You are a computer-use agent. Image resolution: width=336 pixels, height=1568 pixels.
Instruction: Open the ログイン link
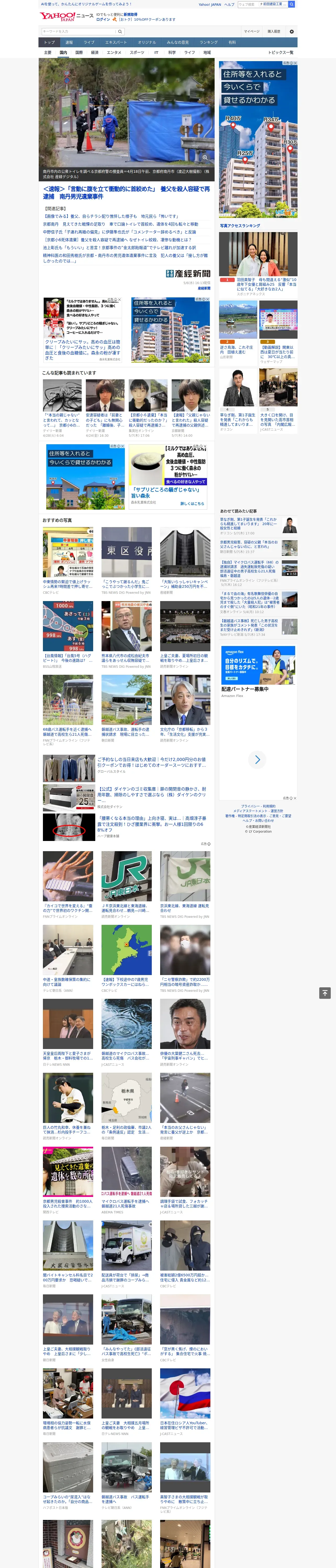click(103, 20)
